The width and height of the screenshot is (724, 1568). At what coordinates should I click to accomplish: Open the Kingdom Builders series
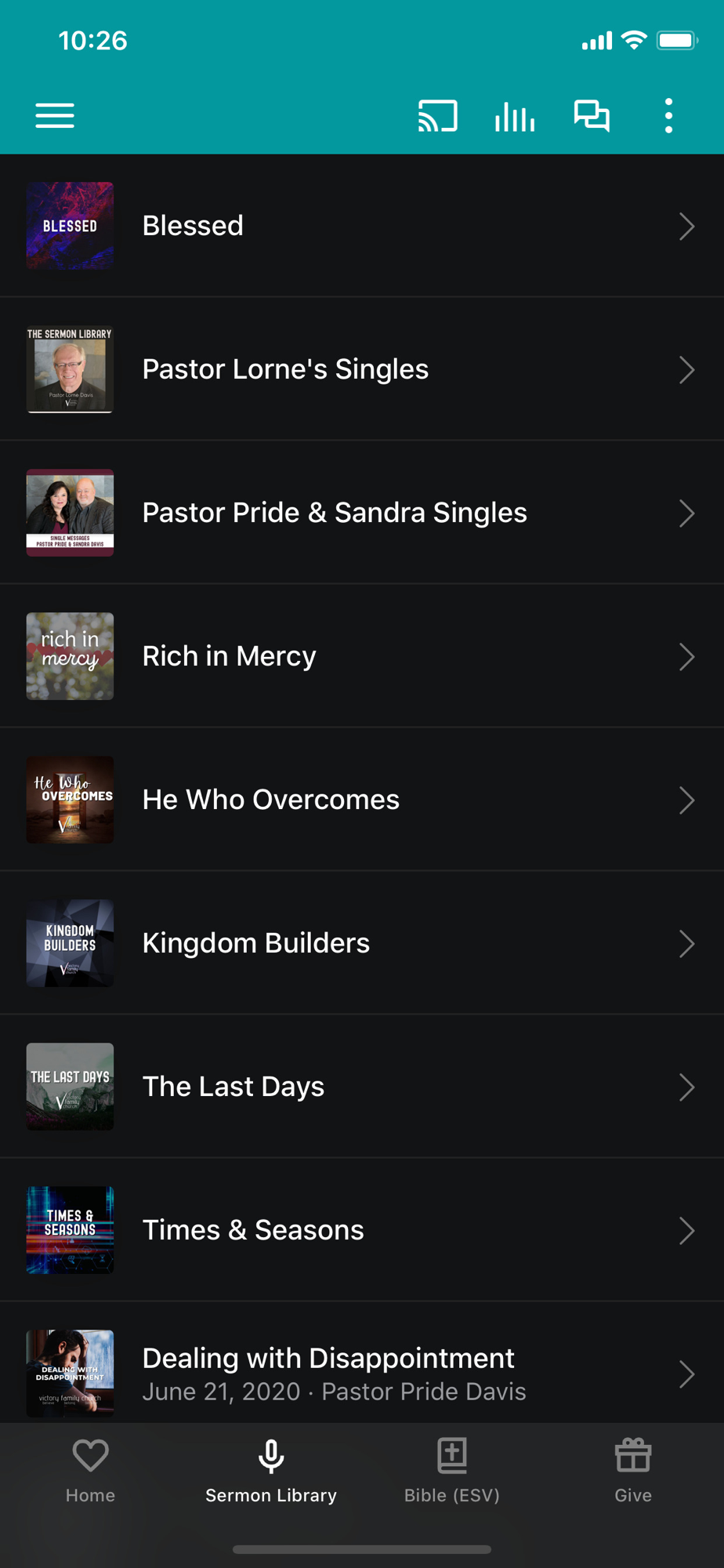[x=360, y=943]
